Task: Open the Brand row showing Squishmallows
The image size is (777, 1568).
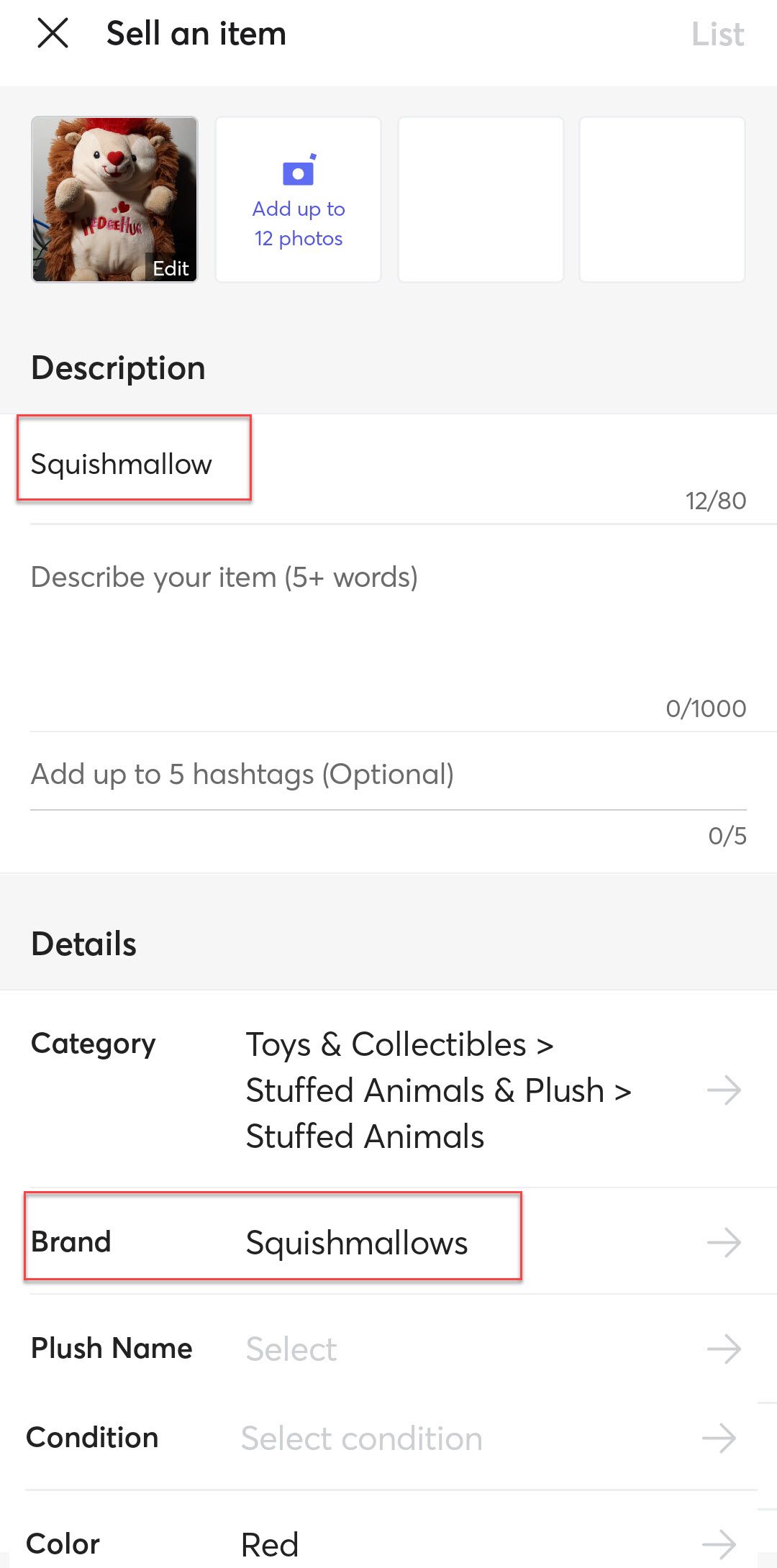Action: [x=388, y=1242]
